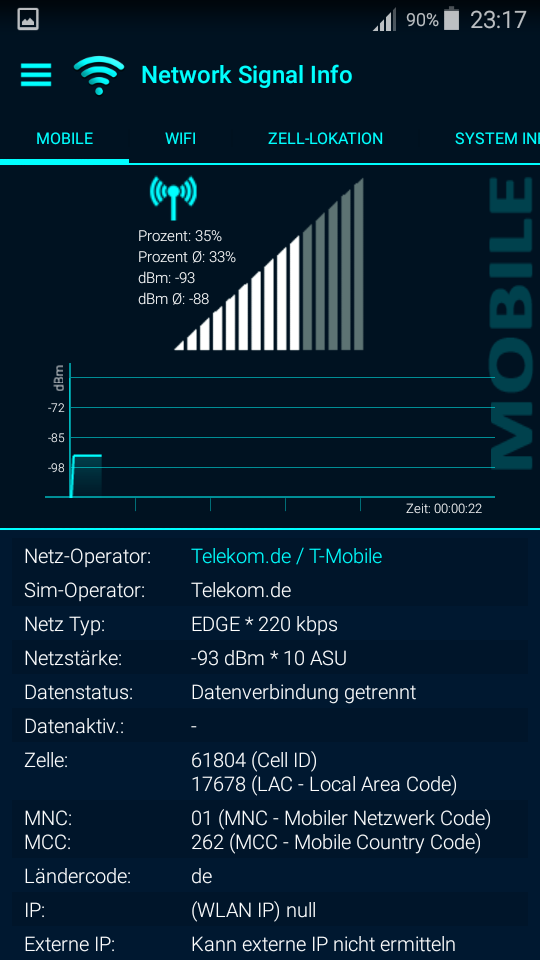540x960 pixels.
Task: Select the MOBILE tab
Action: pyautogui.click(x=64, y=138)
